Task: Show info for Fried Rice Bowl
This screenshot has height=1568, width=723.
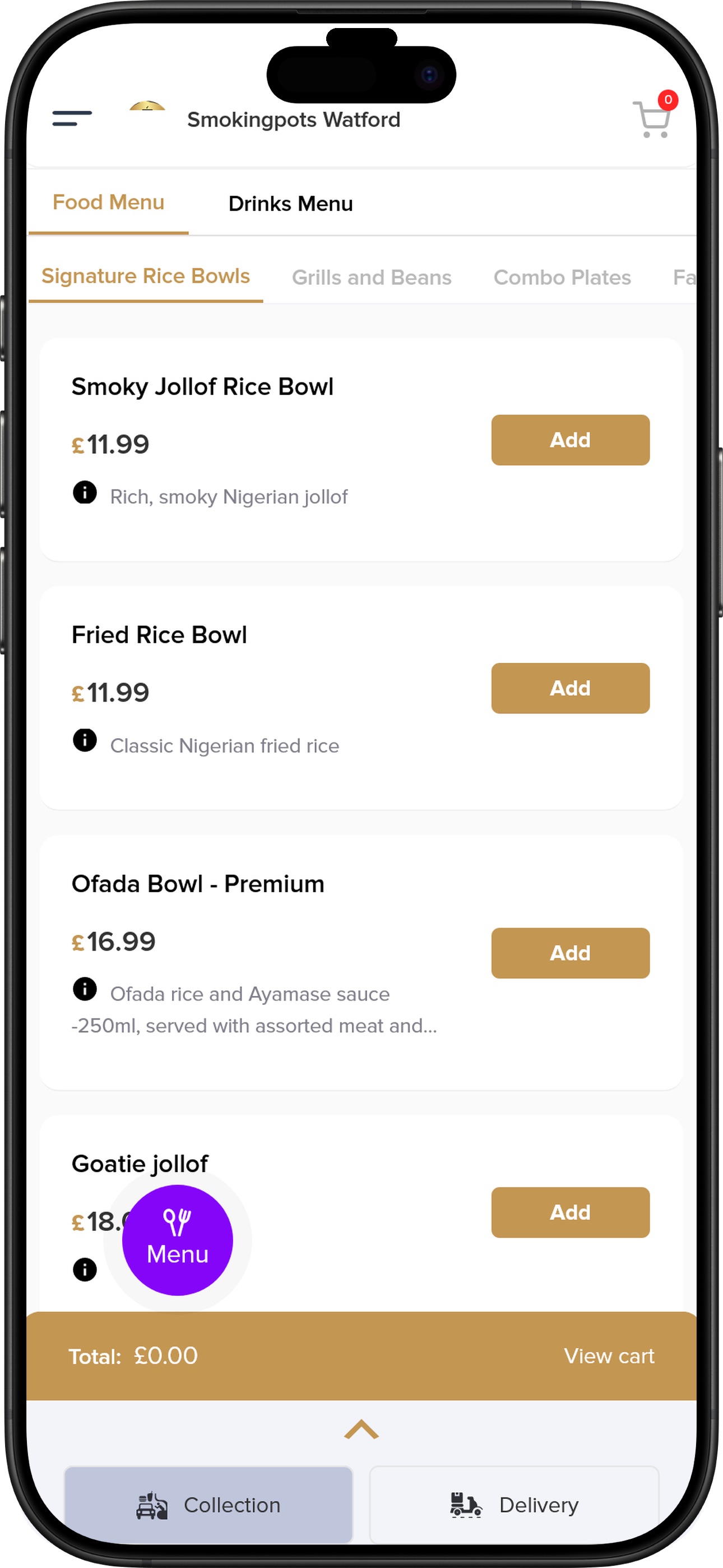Action: click(85, 740)
